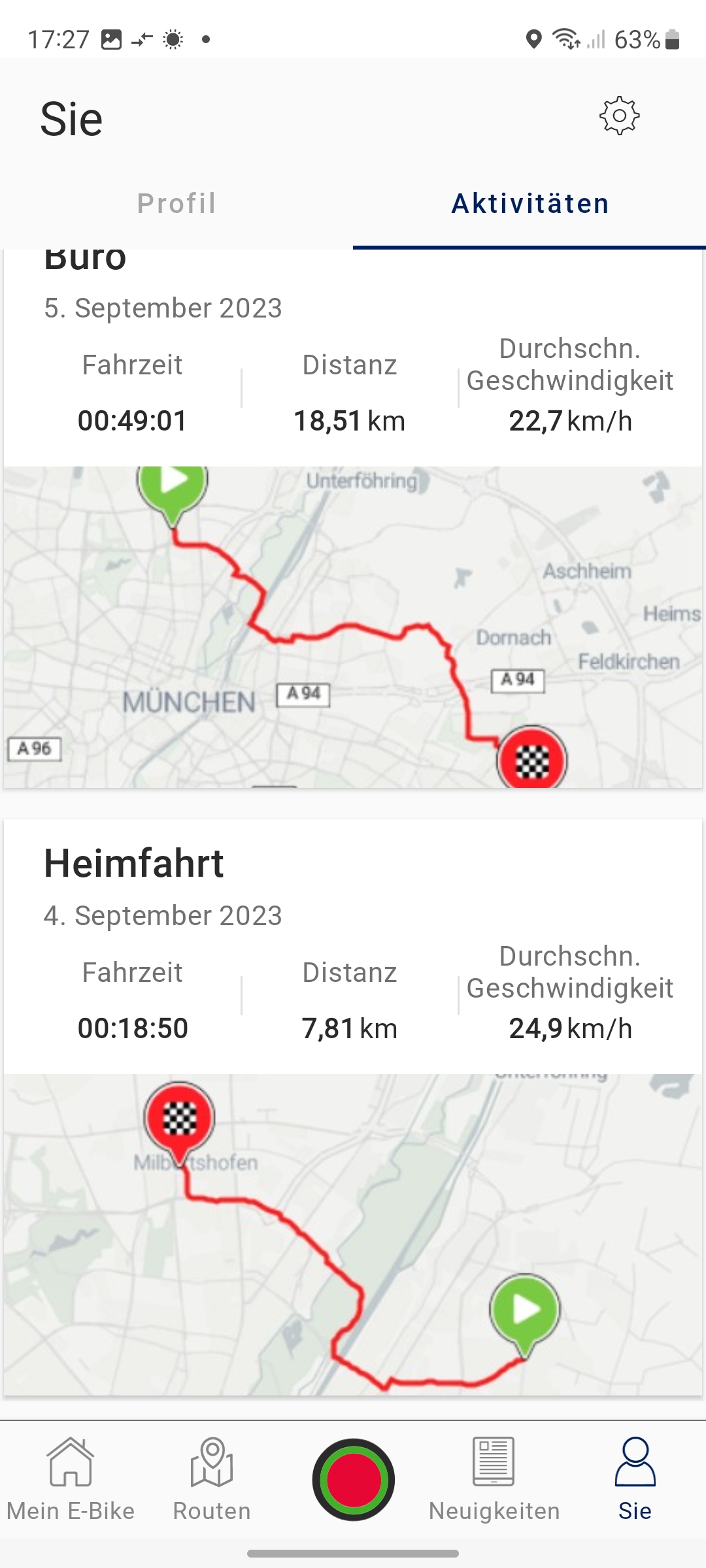Tap the Sie tab in bottom navigation
The width and height of the screenshot is (706, 1568).
(635, 1480)
